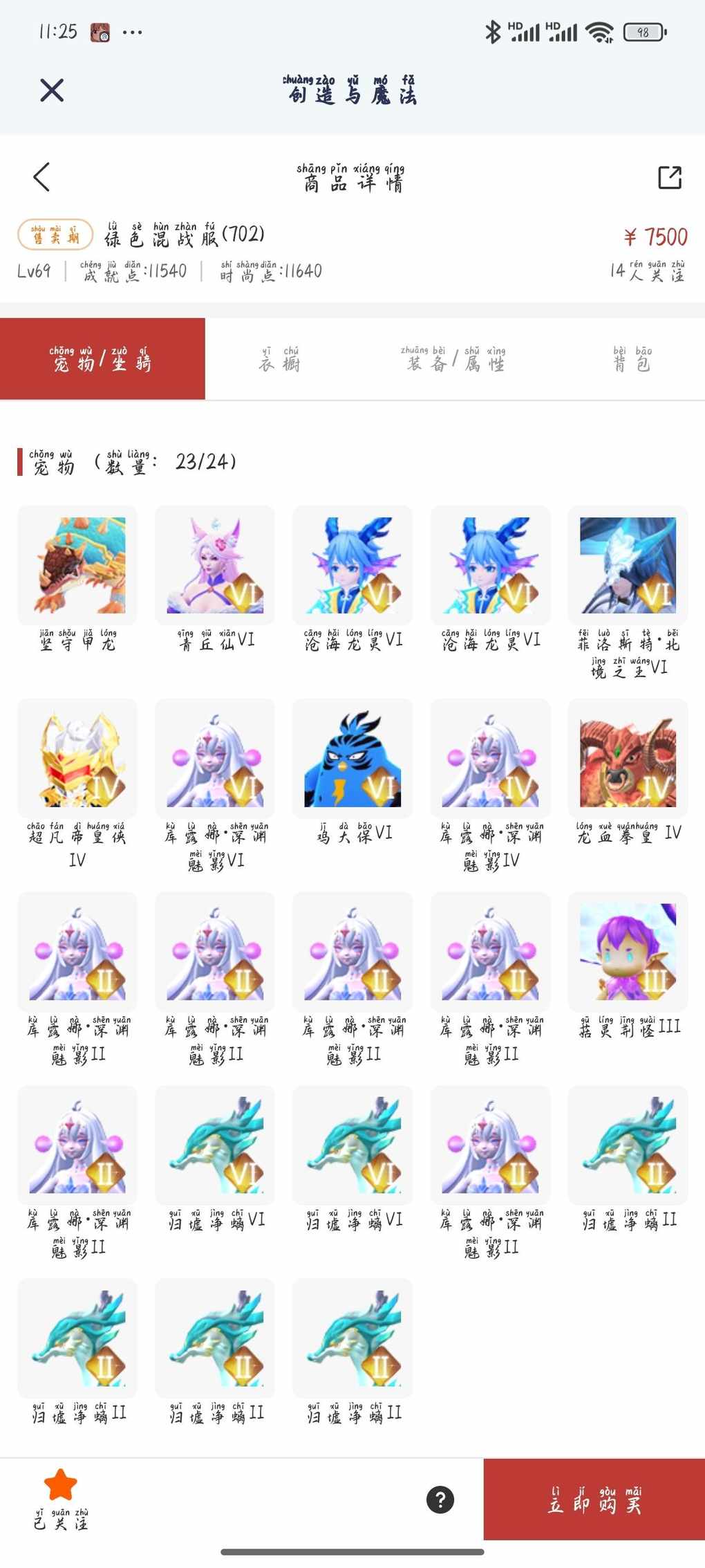Switch to the 背包 tab
The height and width of the screenshot is (1568, 705).
[632, 359]
